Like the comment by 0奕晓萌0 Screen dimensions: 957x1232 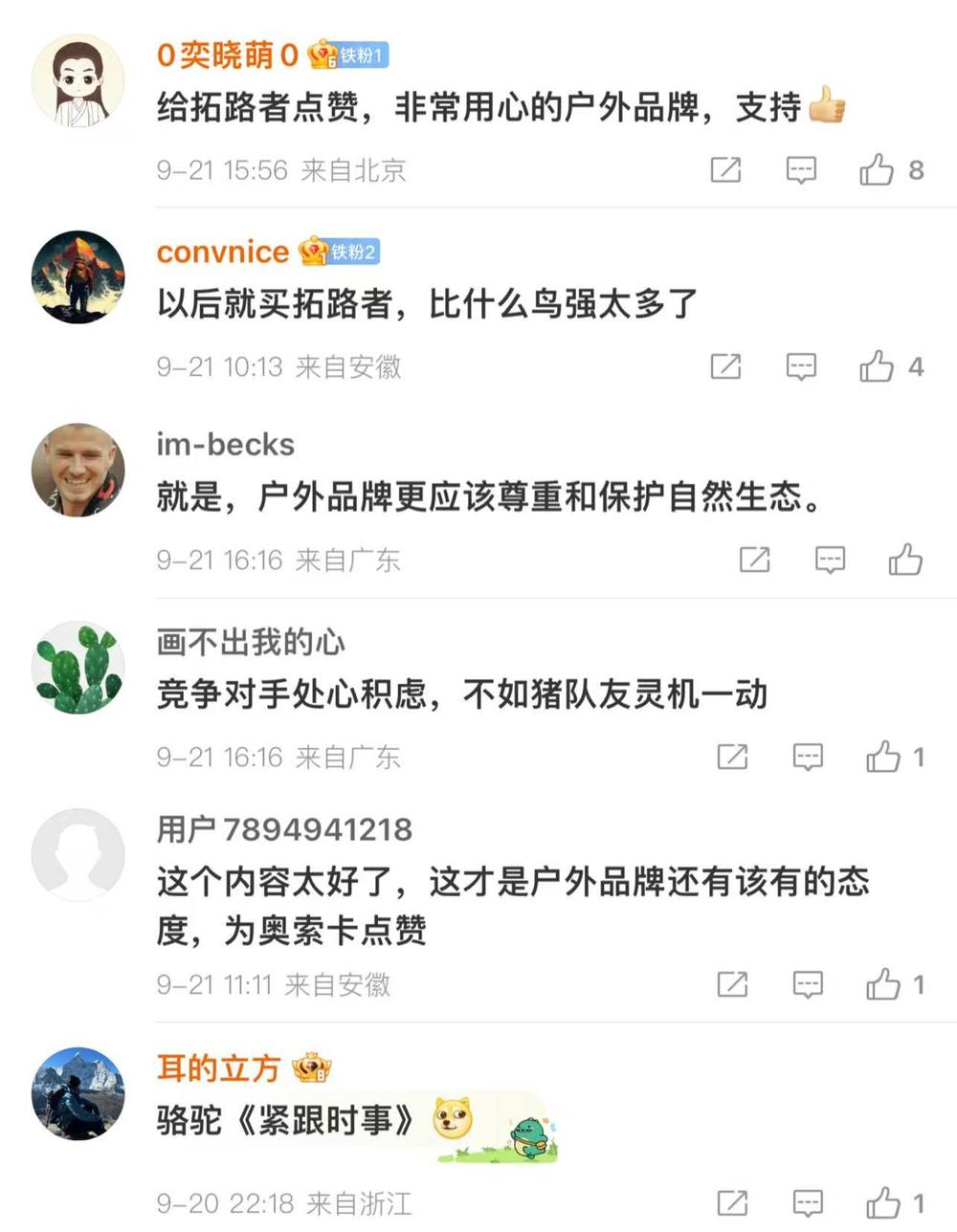pyautogui.click(x=877, y=169)
